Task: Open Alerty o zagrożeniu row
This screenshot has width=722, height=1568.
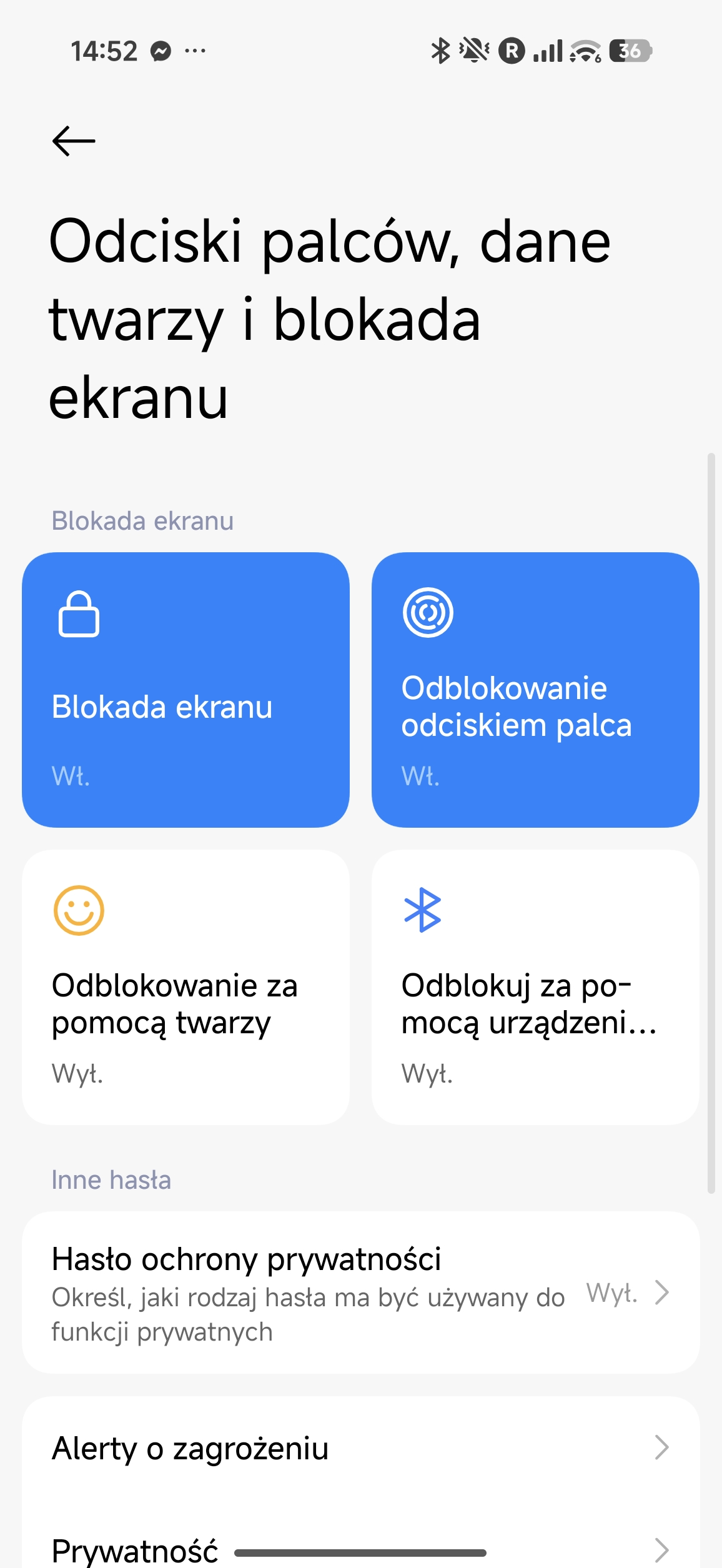Action: [x=360, y=1447]
